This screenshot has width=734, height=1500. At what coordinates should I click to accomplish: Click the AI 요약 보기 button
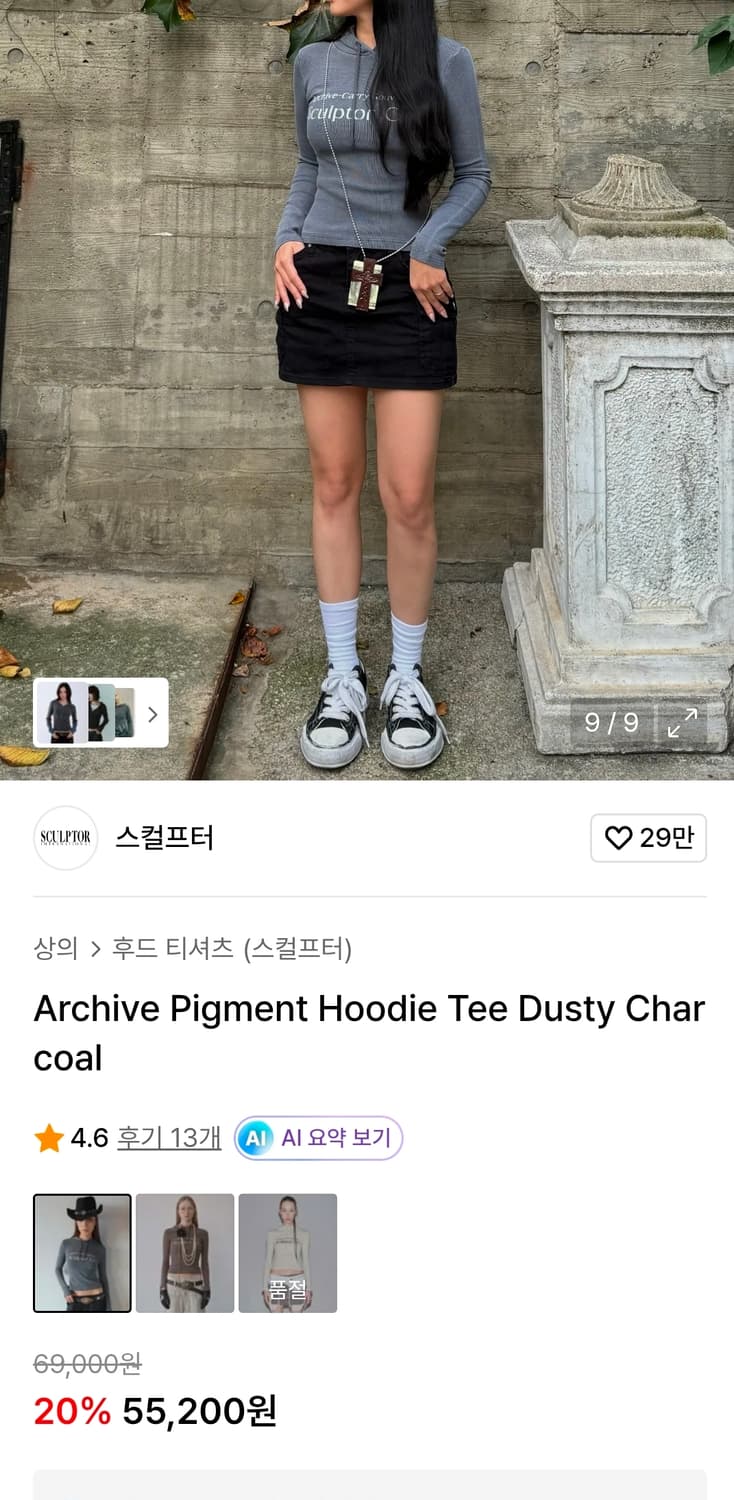(317, 1137)
